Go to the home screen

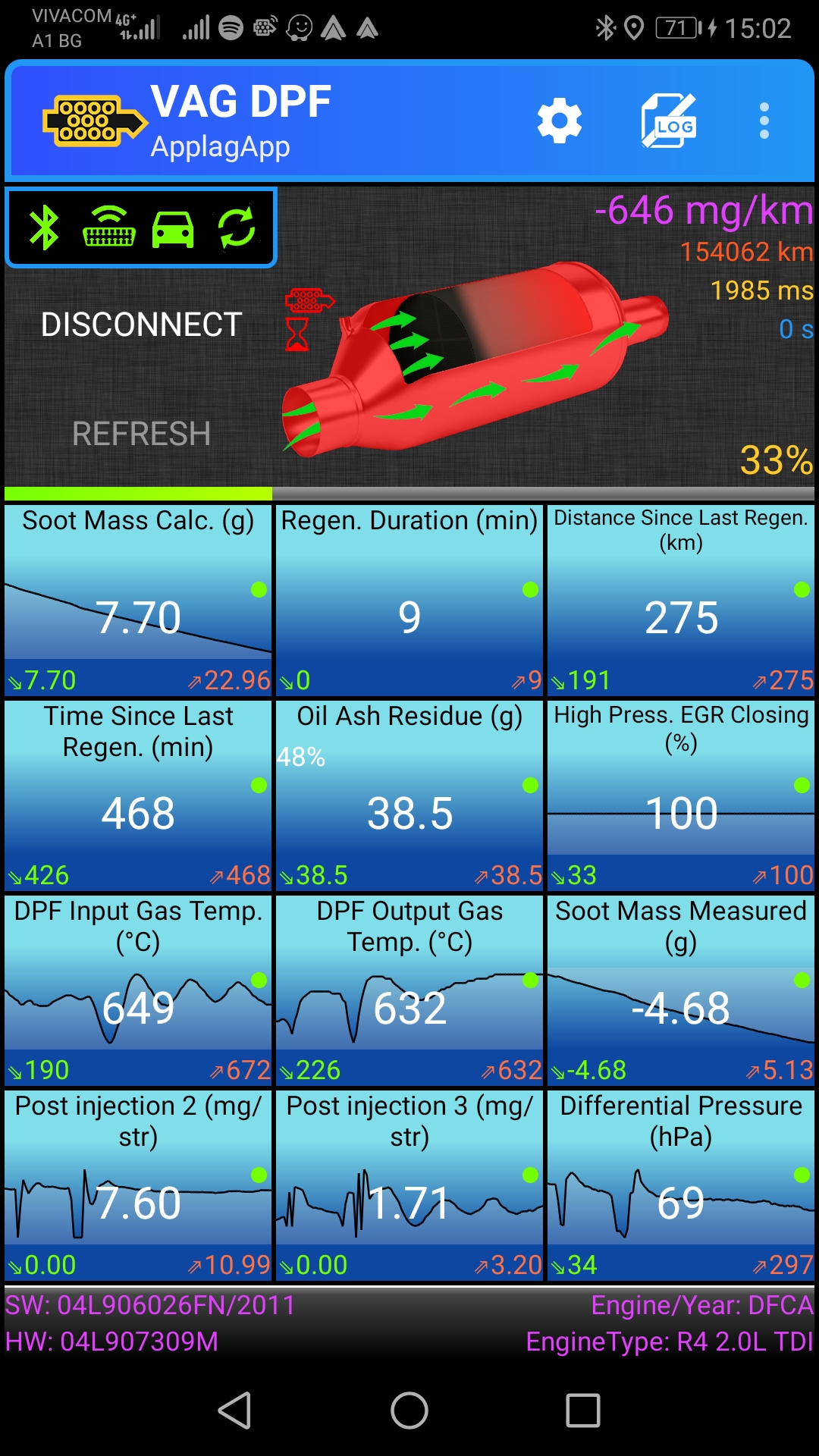[x=409, y=1410]
